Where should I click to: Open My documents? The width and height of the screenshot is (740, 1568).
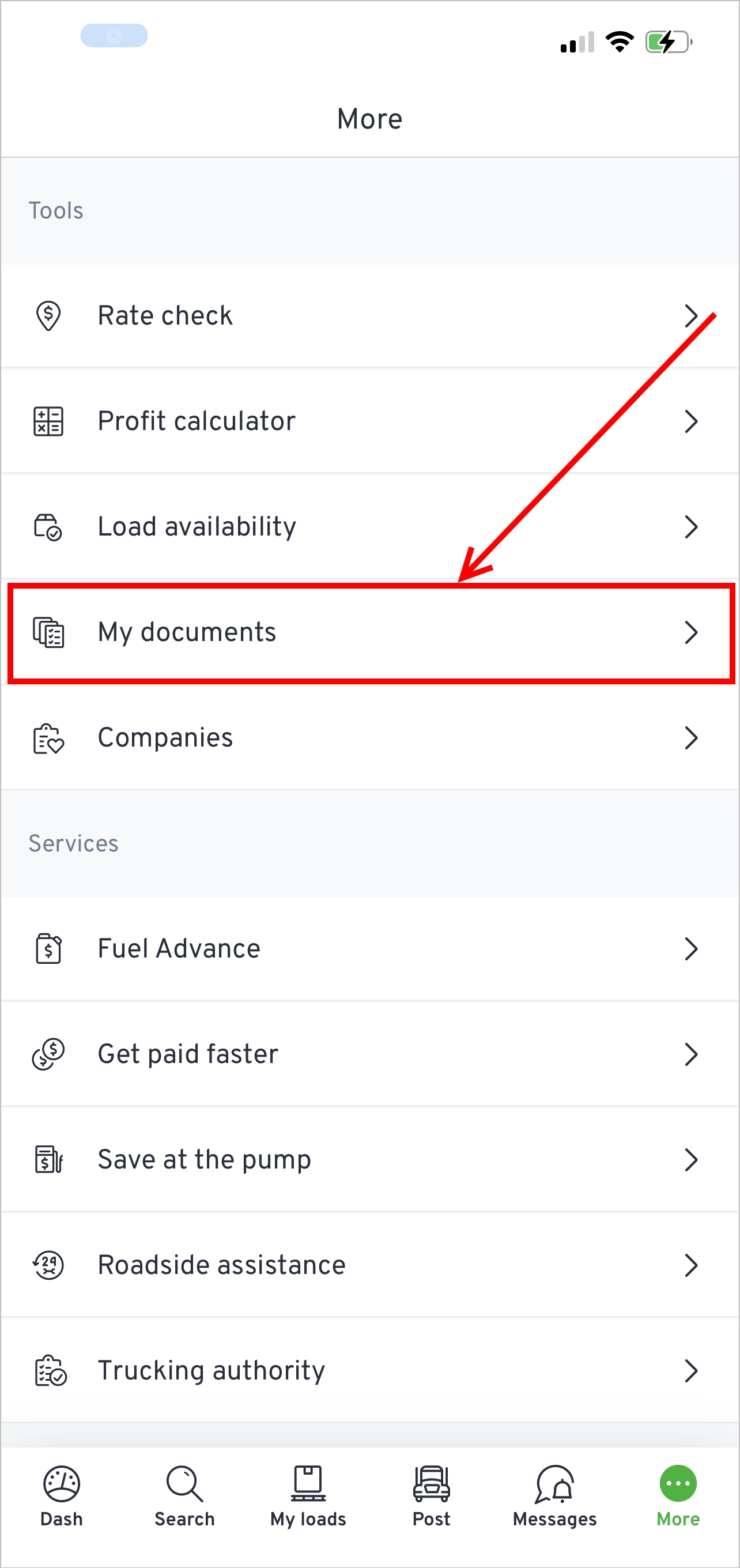coord(370,632)
